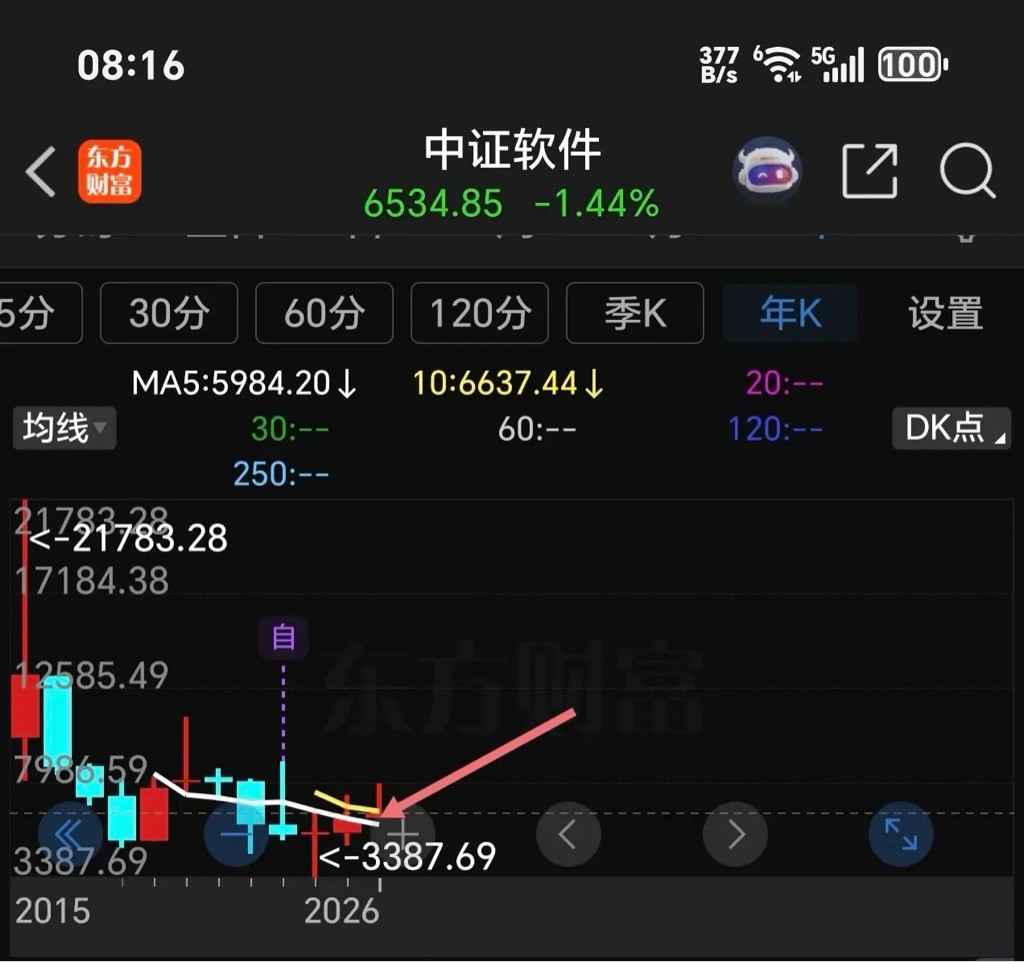Tap the DK点 button
The width and height of the screenshot is (1024, 962).
pyautogui.click(x=951, y=428)
